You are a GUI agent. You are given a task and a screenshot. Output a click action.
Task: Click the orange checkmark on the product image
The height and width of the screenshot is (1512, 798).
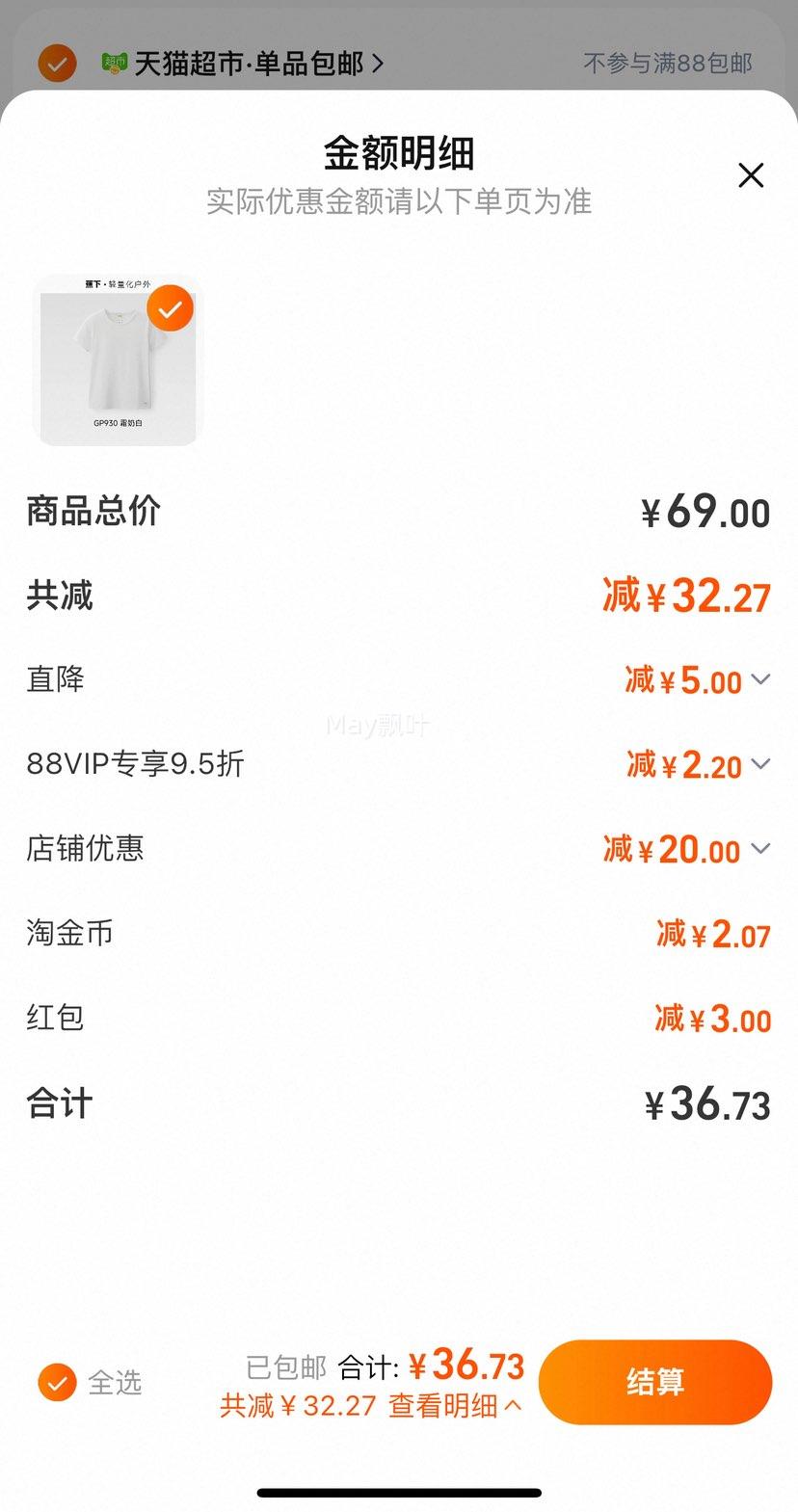coord(171,308)
